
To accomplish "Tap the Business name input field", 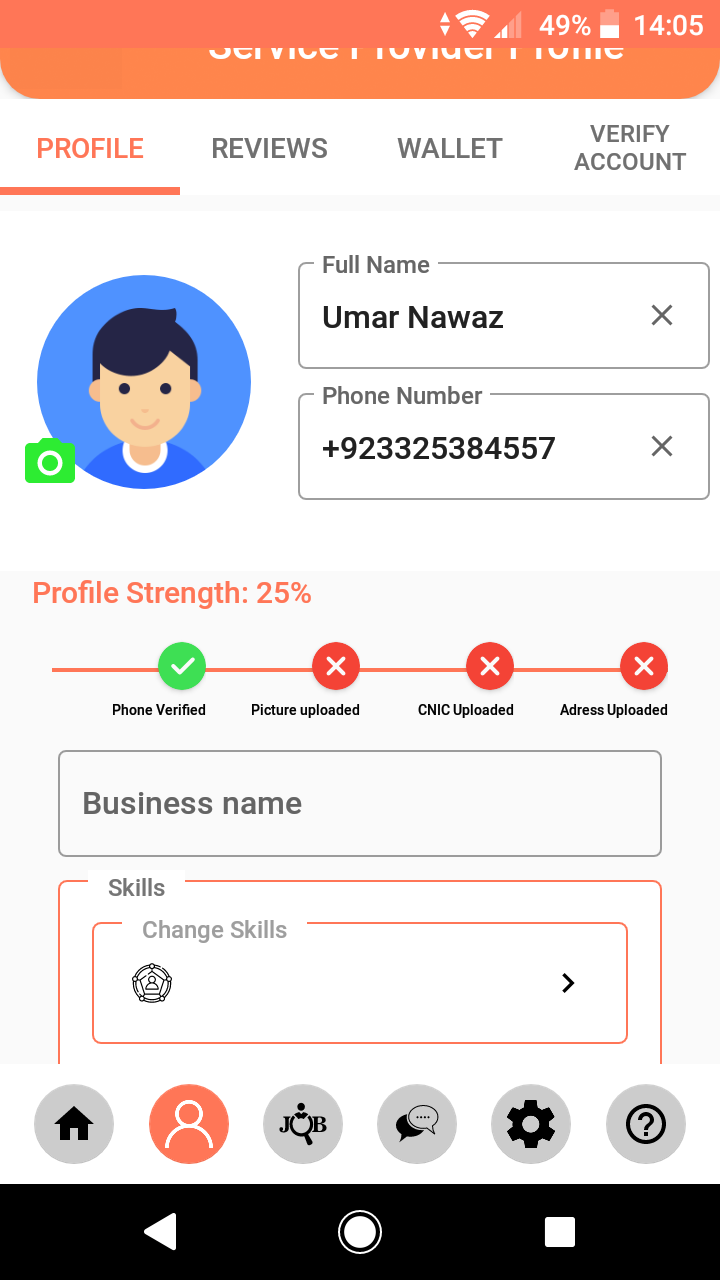I will pyautogui.click(x=360, y=804).
